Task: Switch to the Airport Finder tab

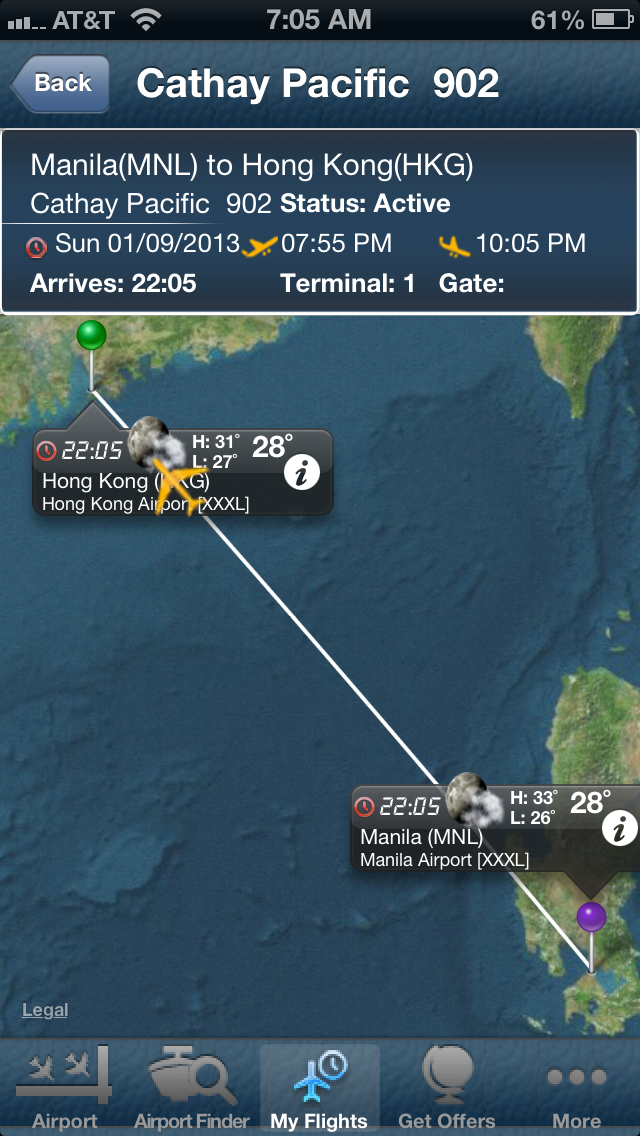Action: tap(192, 1087)
